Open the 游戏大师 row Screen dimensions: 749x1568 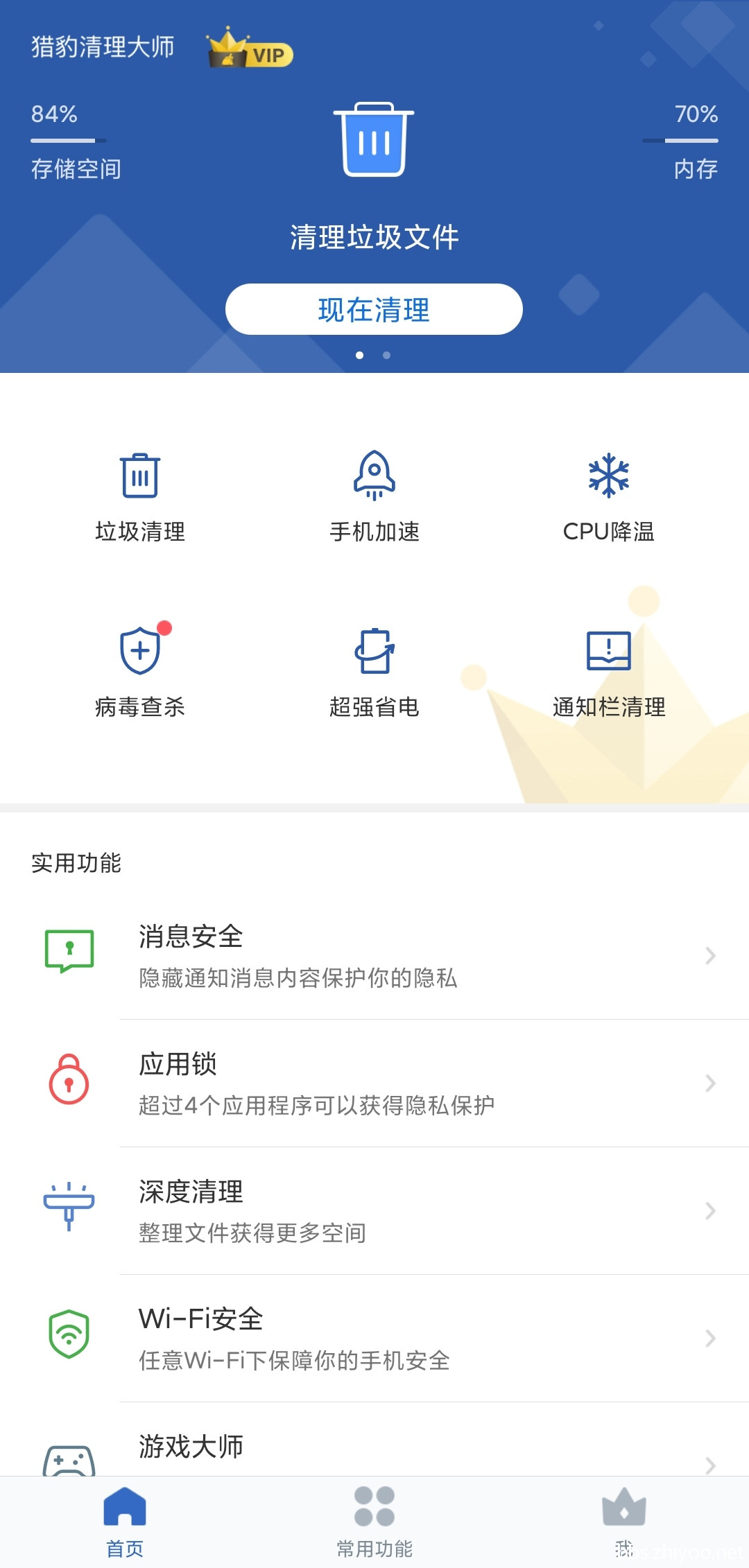pos(374,1449)
